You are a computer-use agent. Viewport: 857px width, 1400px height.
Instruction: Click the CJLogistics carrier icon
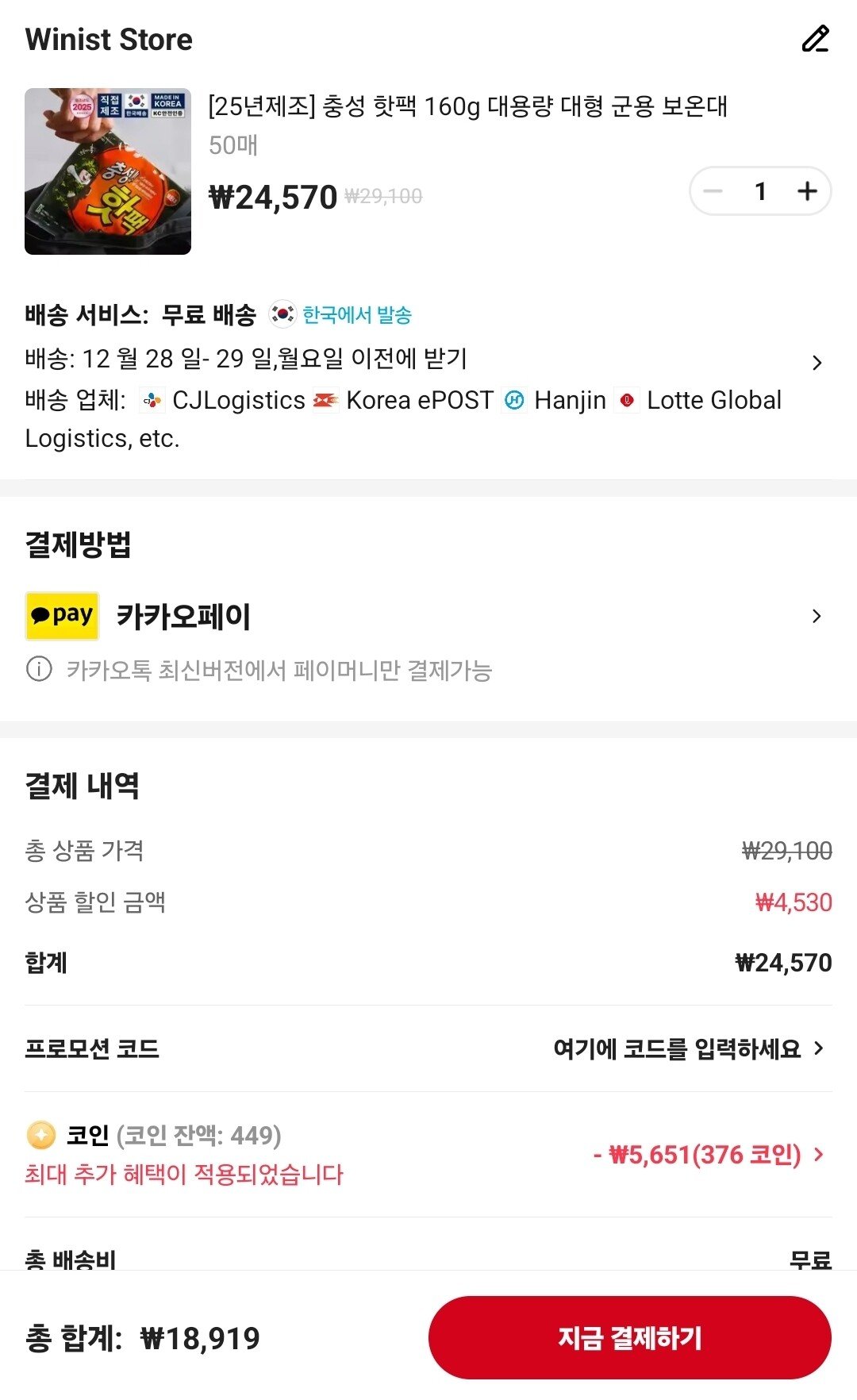[151, 401]
